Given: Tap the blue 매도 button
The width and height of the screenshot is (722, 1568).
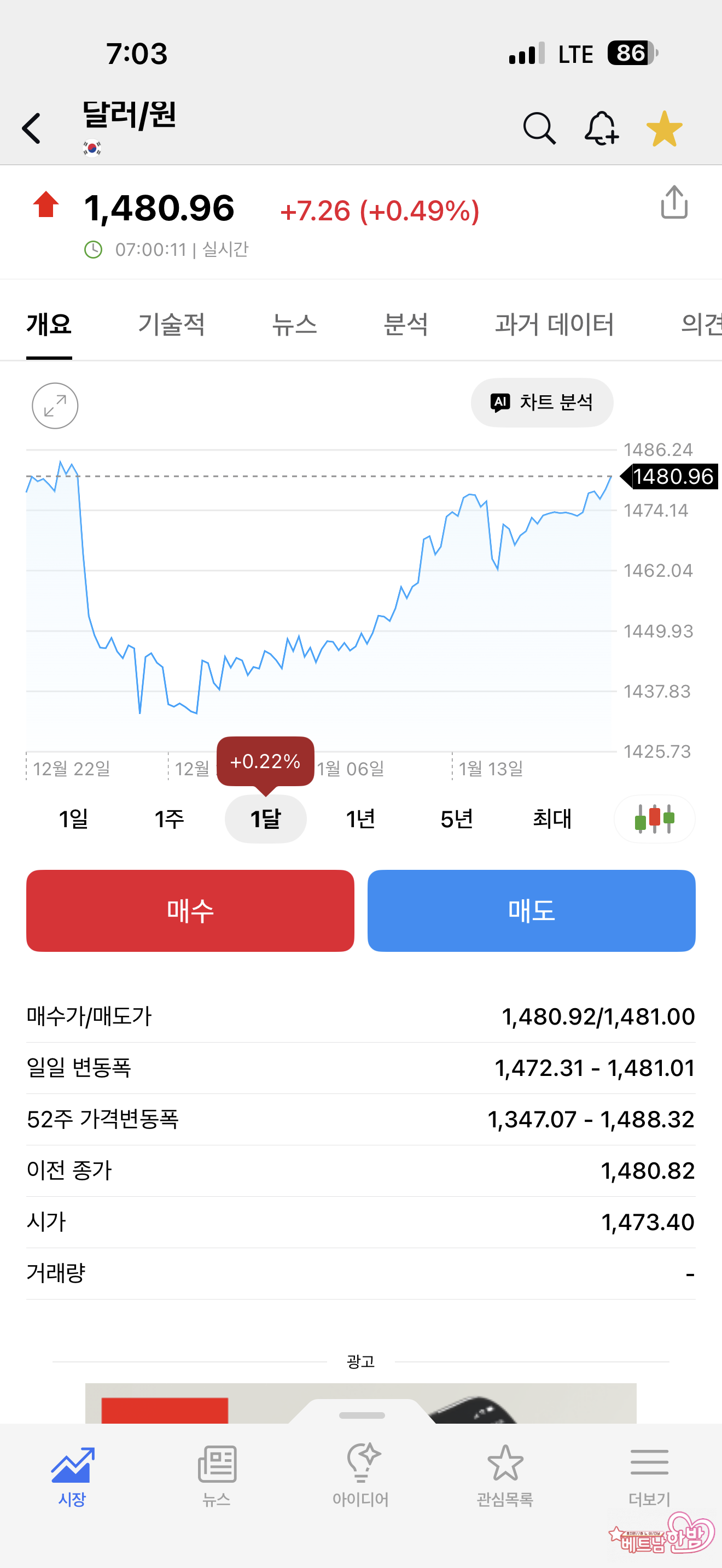Looking at the screenshot, I should pyautogui.click(x=531, y=911).
